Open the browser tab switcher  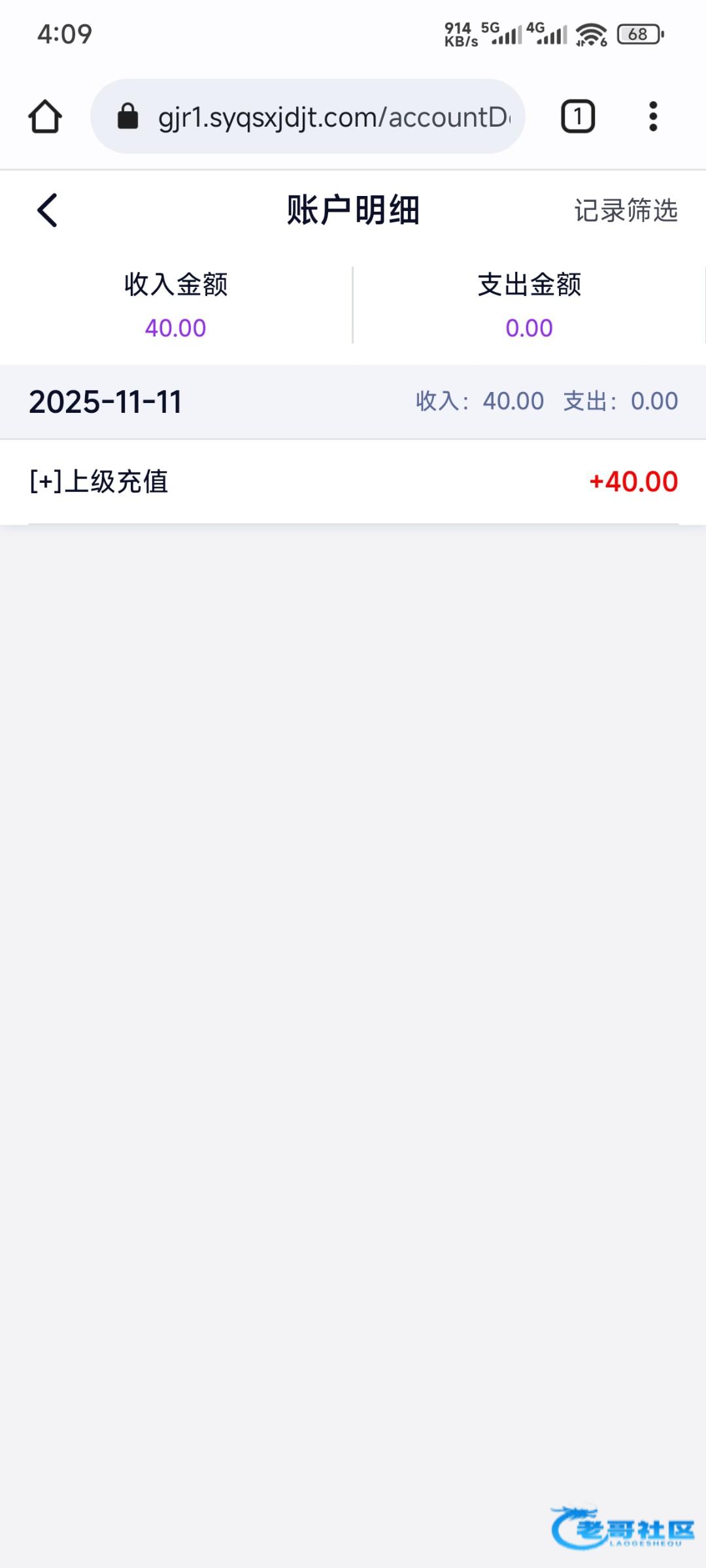coord(578,117)
